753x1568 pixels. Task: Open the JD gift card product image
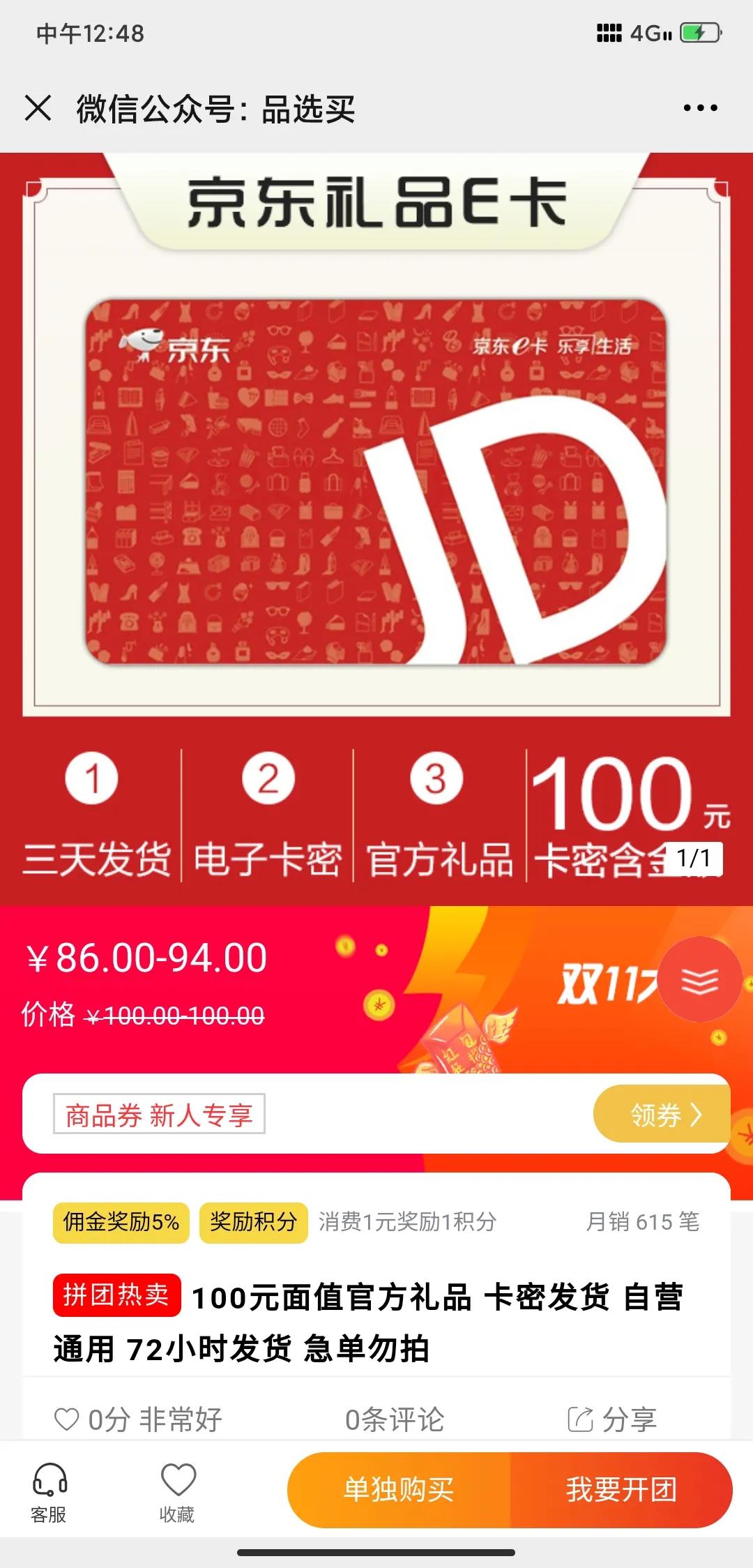pyautogui.click(x=376, y=481)
